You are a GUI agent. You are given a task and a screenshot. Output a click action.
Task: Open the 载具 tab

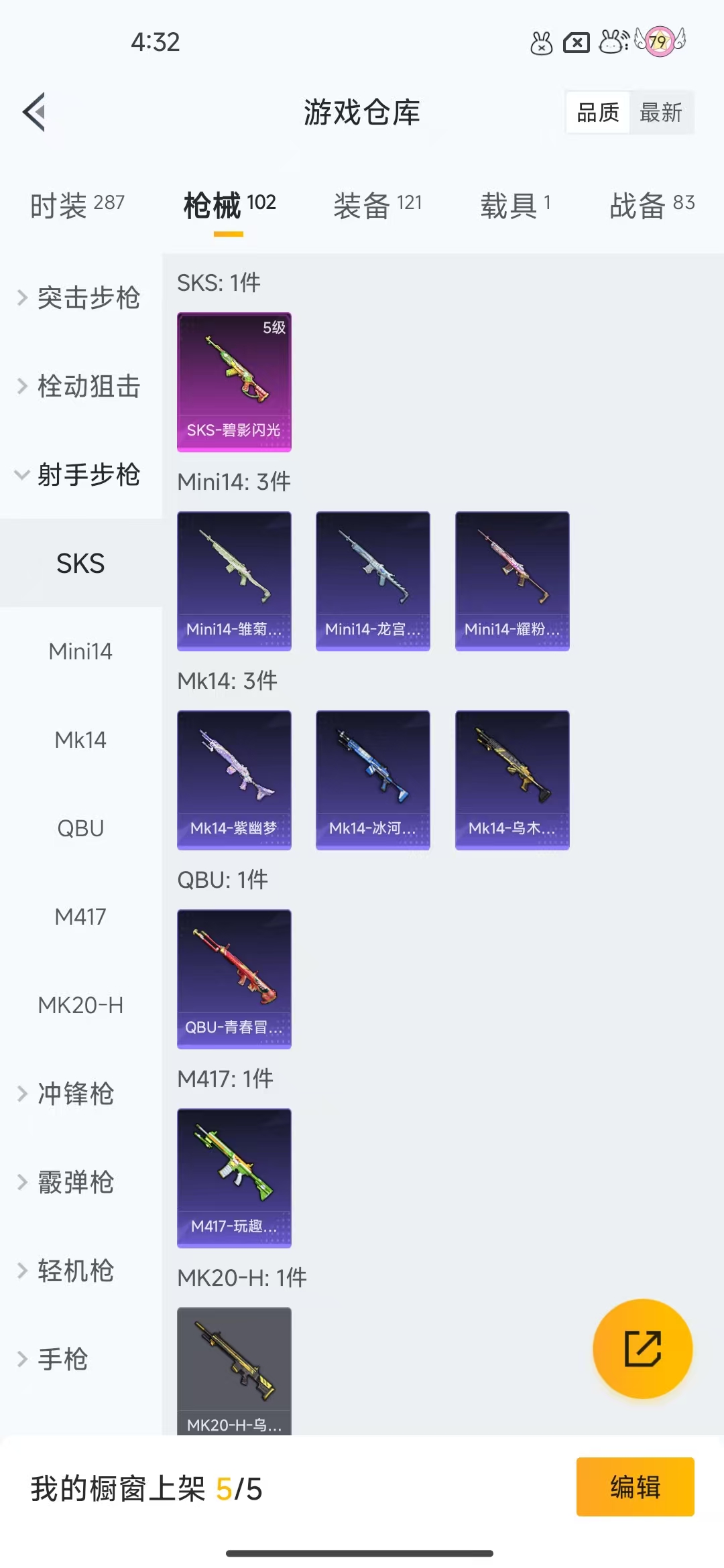pos(515,205)
